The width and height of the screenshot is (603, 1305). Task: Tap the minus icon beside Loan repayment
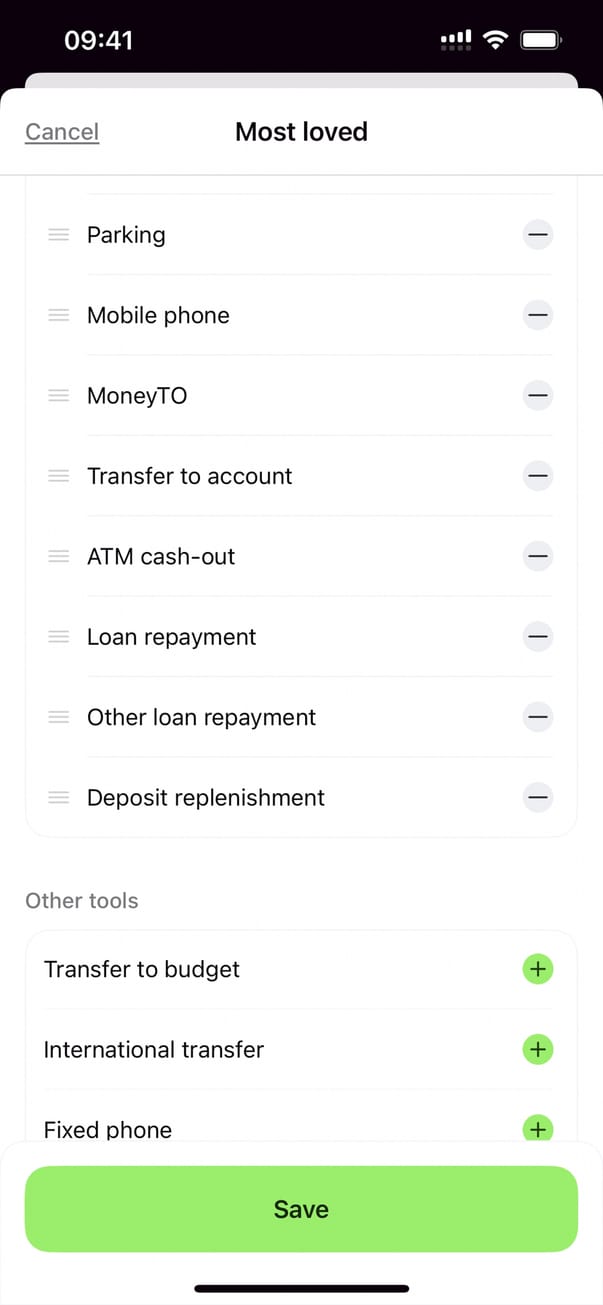pos(538,637)
